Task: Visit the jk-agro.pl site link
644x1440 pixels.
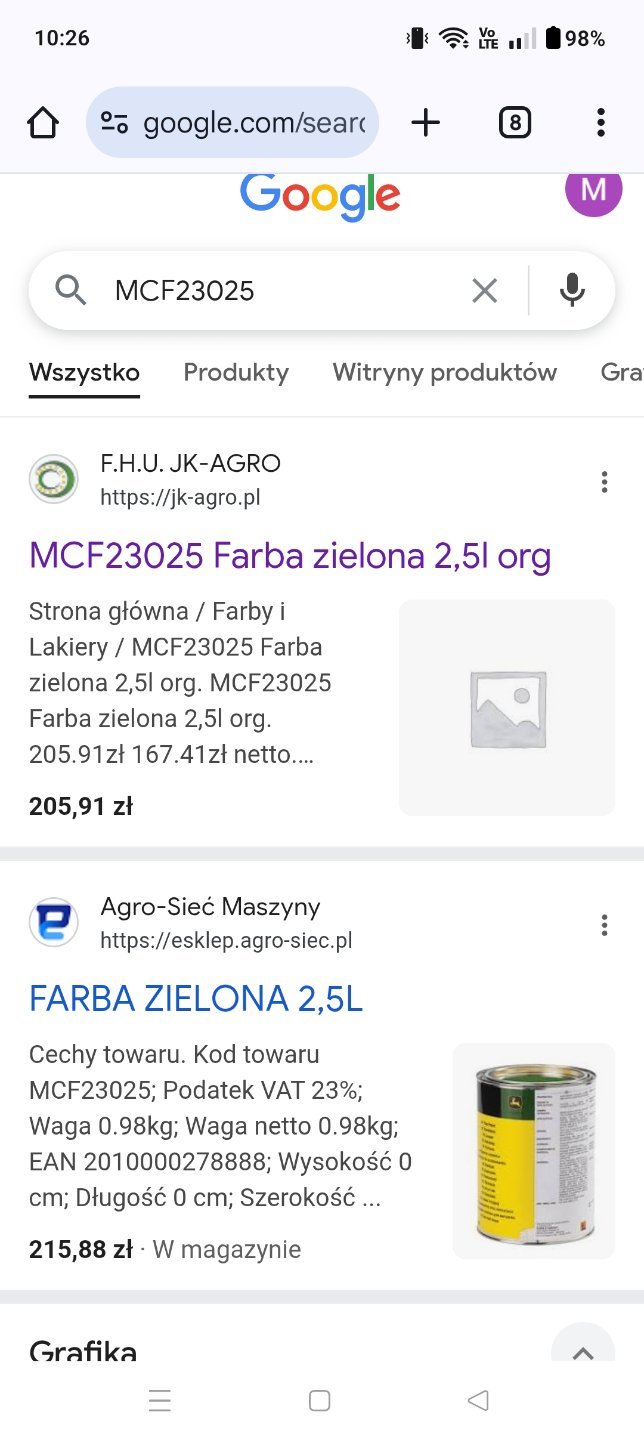Action: (180, 497)
